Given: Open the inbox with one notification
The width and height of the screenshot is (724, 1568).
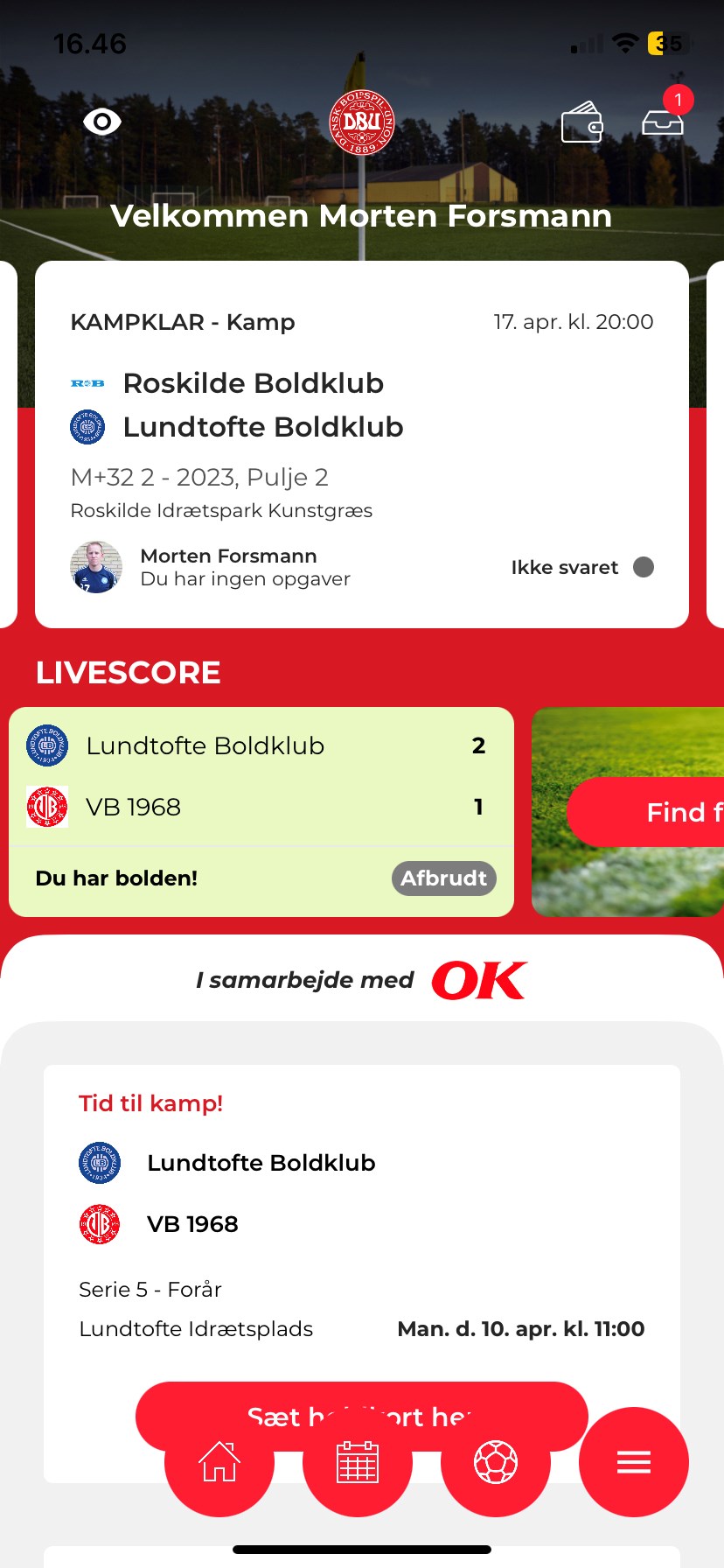Looking at the screenshot, I should [x=663, y=121].
